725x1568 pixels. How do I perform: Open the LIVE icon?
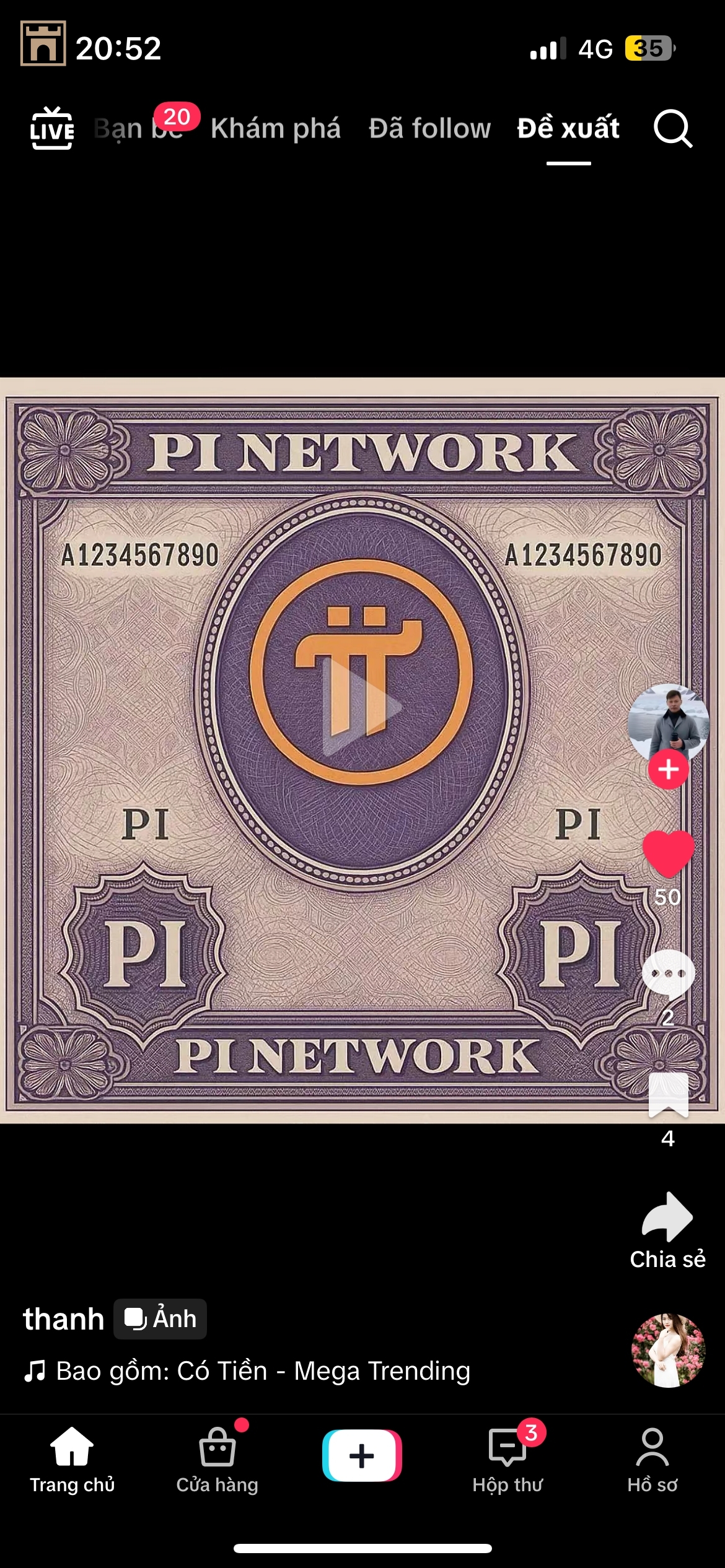(52, 129)
